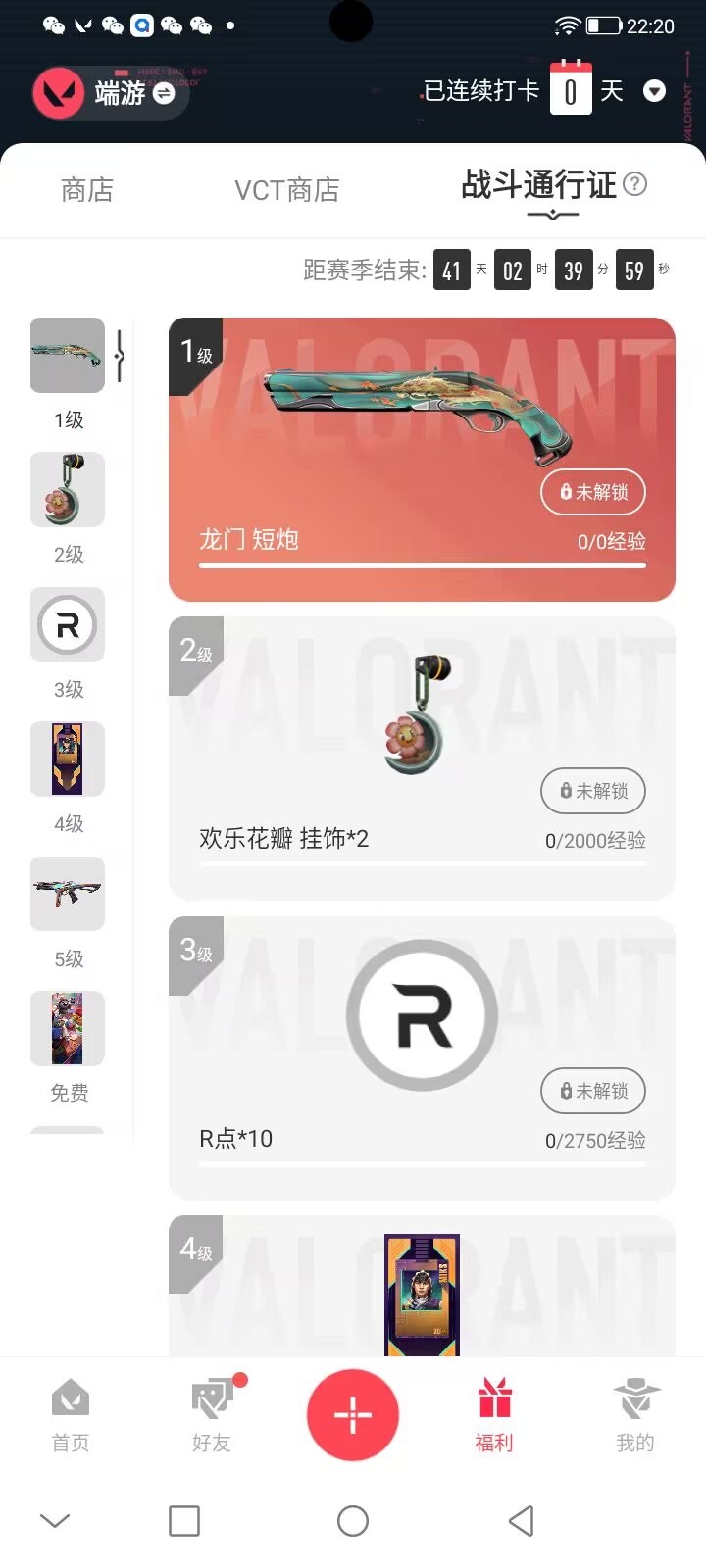Image resolution: width=706 pixels, height=1568 pixels.
Task: Collapse the navigation bar with the down chevron
Action: click(x=54, y=1520)
